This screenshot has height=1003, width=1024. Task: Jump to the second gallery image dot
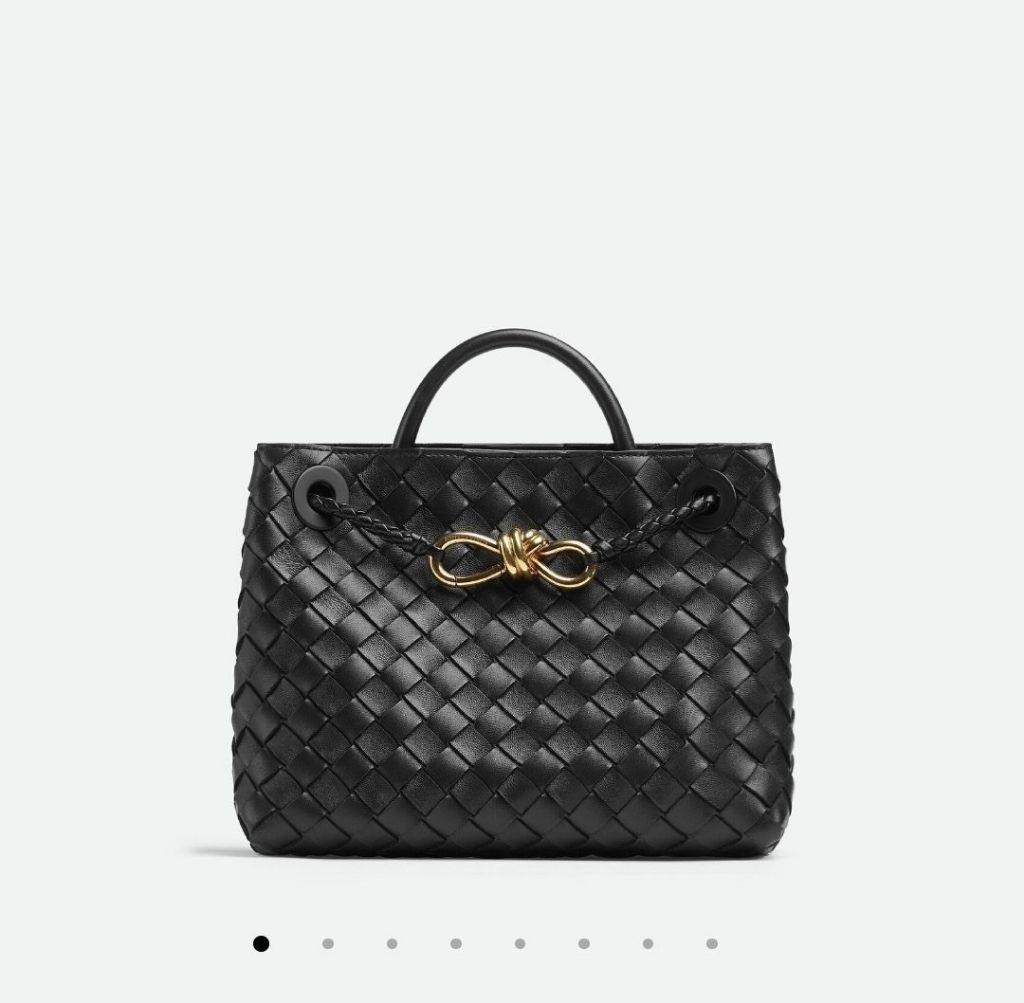tap(327, 943)
